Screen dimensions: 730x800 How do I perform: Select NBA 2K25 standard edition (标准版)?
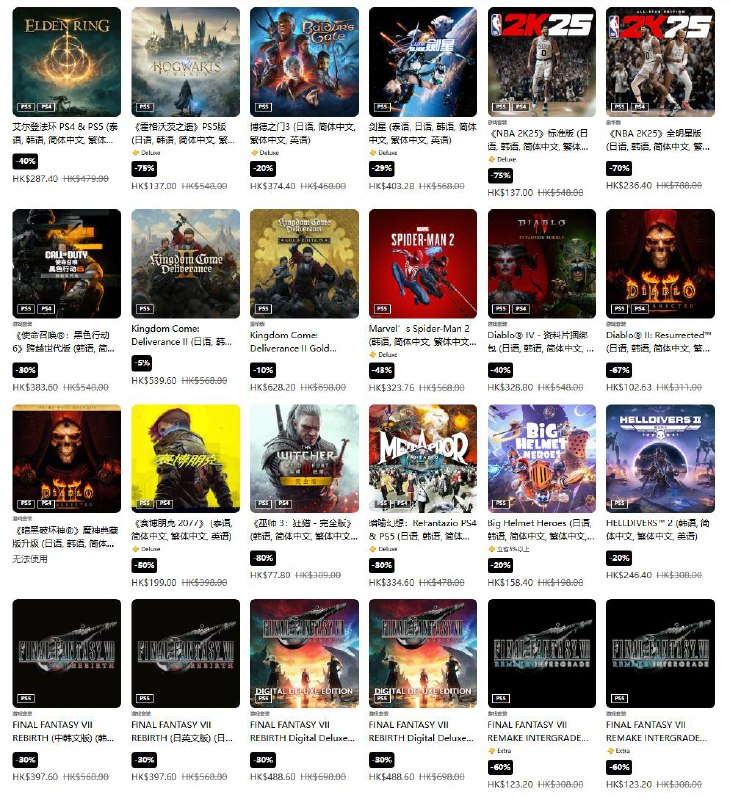[541, 62]
